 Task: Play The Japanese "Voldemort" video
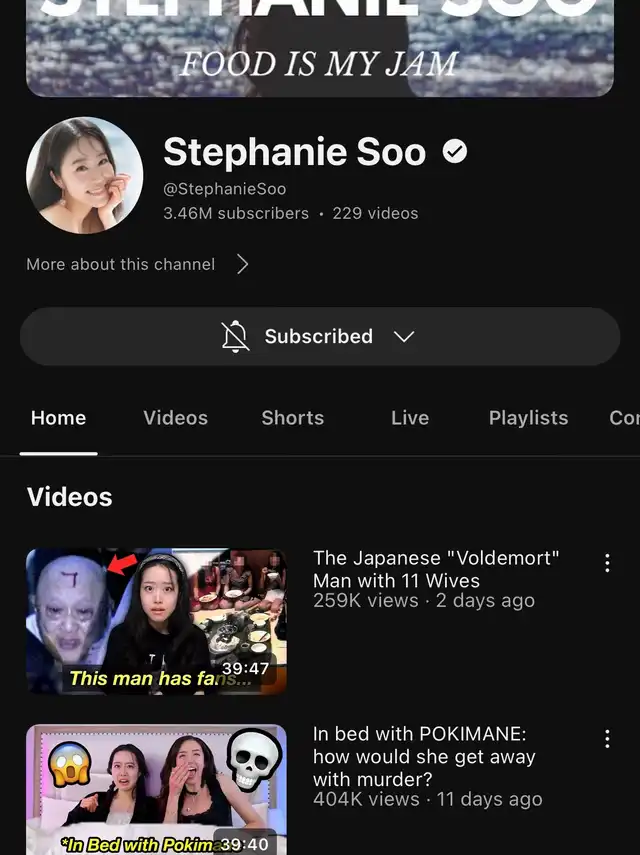pyautogui.click(x=156, y=621)
